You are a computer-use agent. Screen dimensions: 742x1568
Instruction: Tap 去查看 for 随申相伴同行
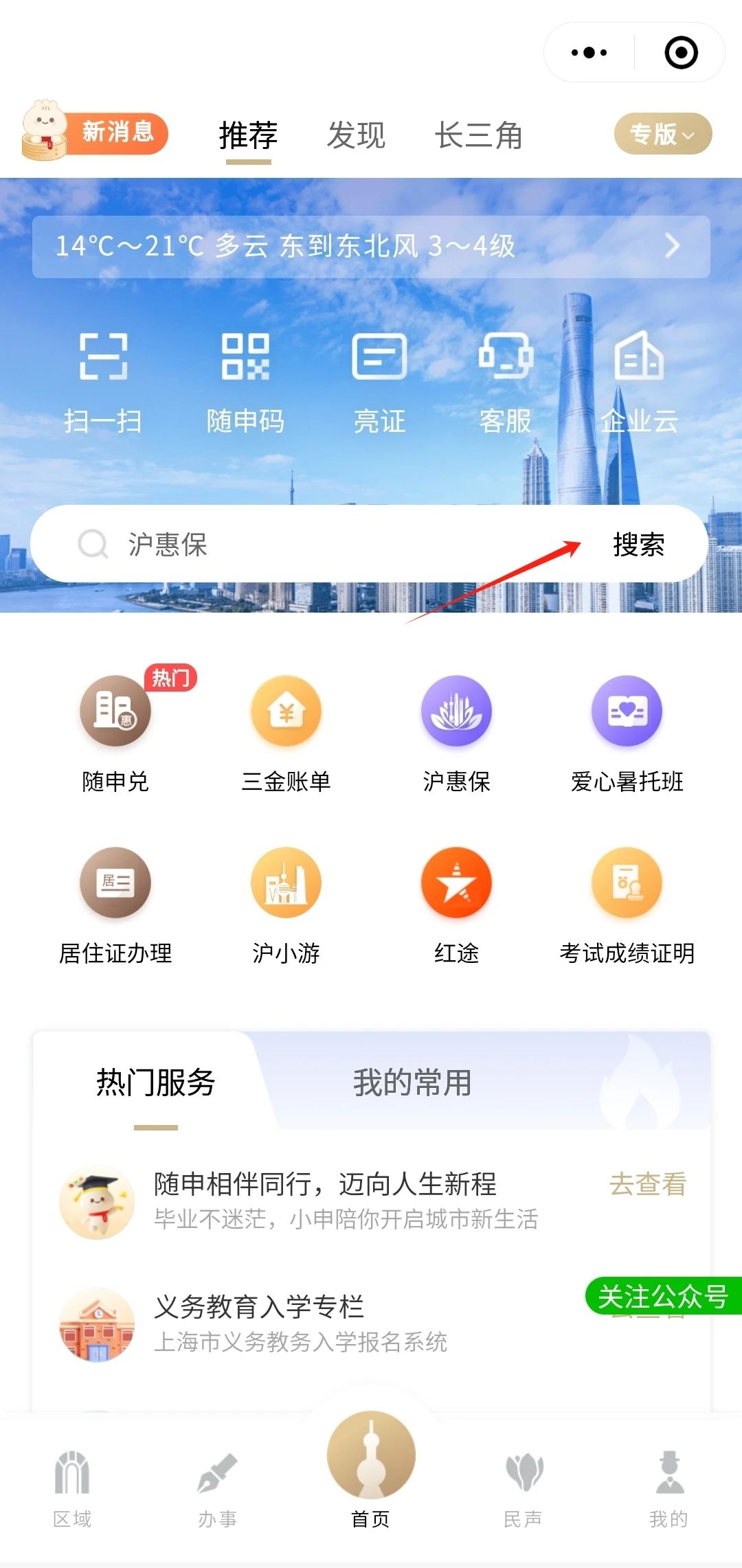(647, 1184)
